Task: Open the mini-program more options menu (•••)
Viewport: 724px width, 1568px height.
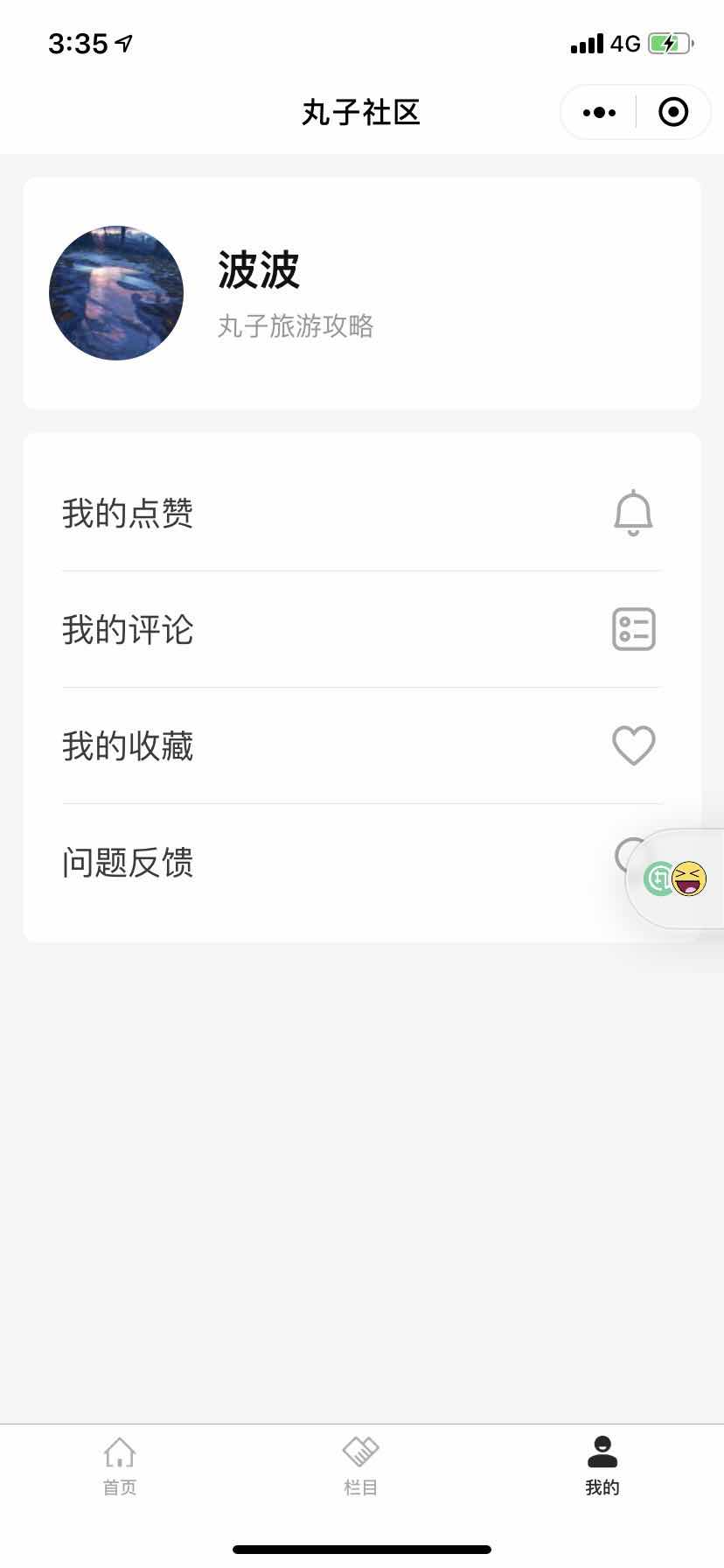Action: 598,112
